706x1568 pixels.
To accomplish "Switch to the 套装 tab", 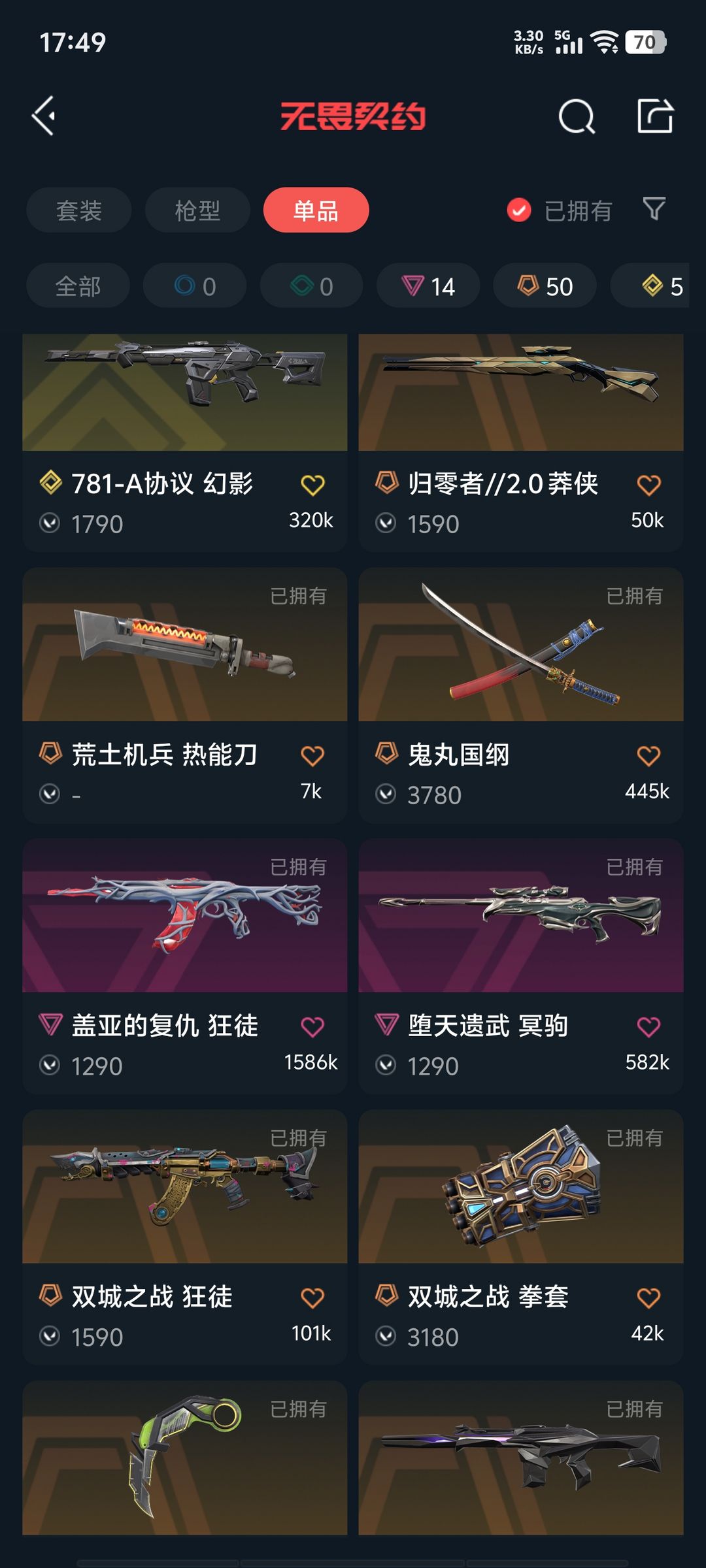I will click(79, 210).
